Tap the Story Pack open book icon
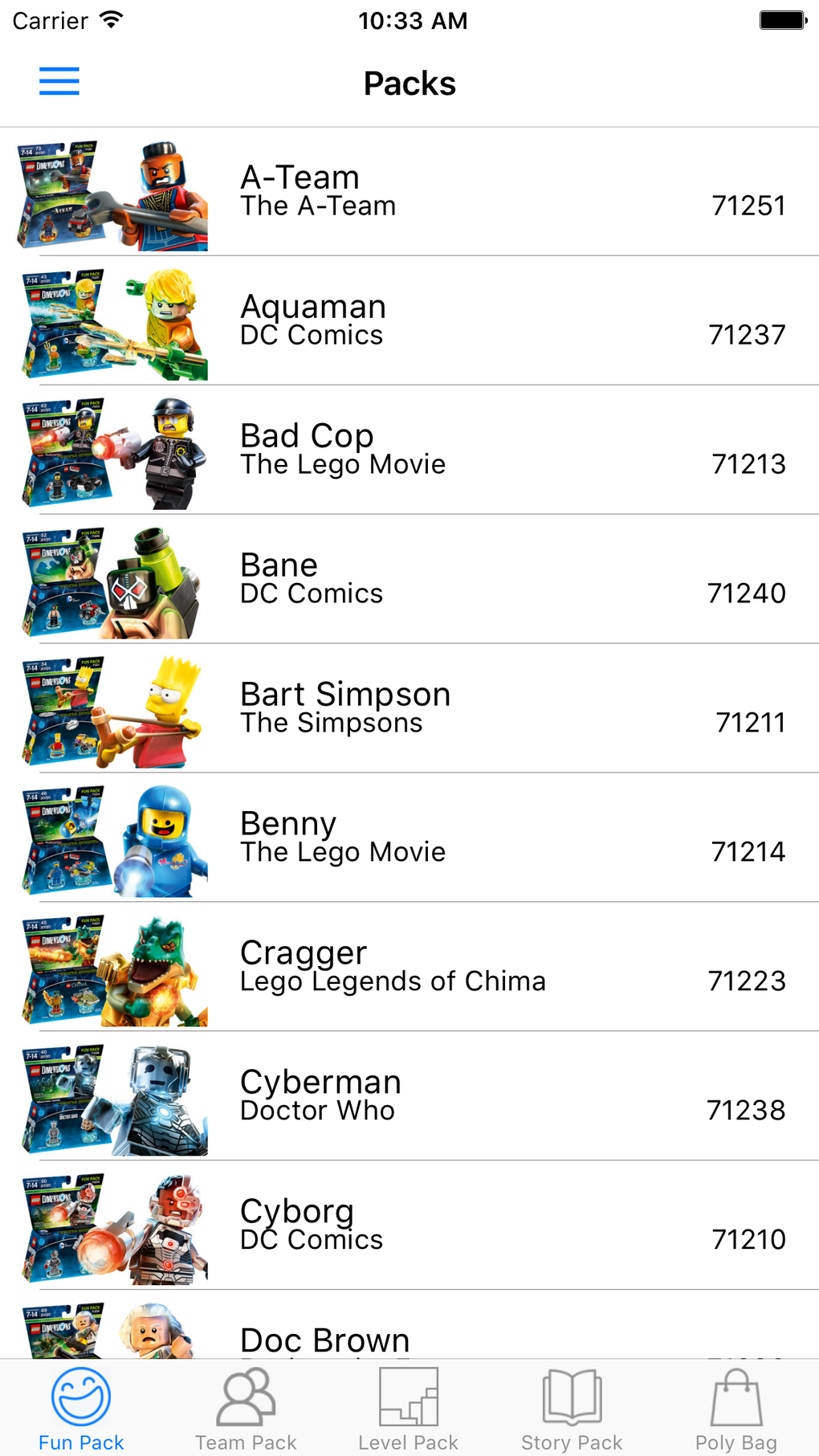The height and width of the screenshot is (1456, 819). [x=570, y=1397]
